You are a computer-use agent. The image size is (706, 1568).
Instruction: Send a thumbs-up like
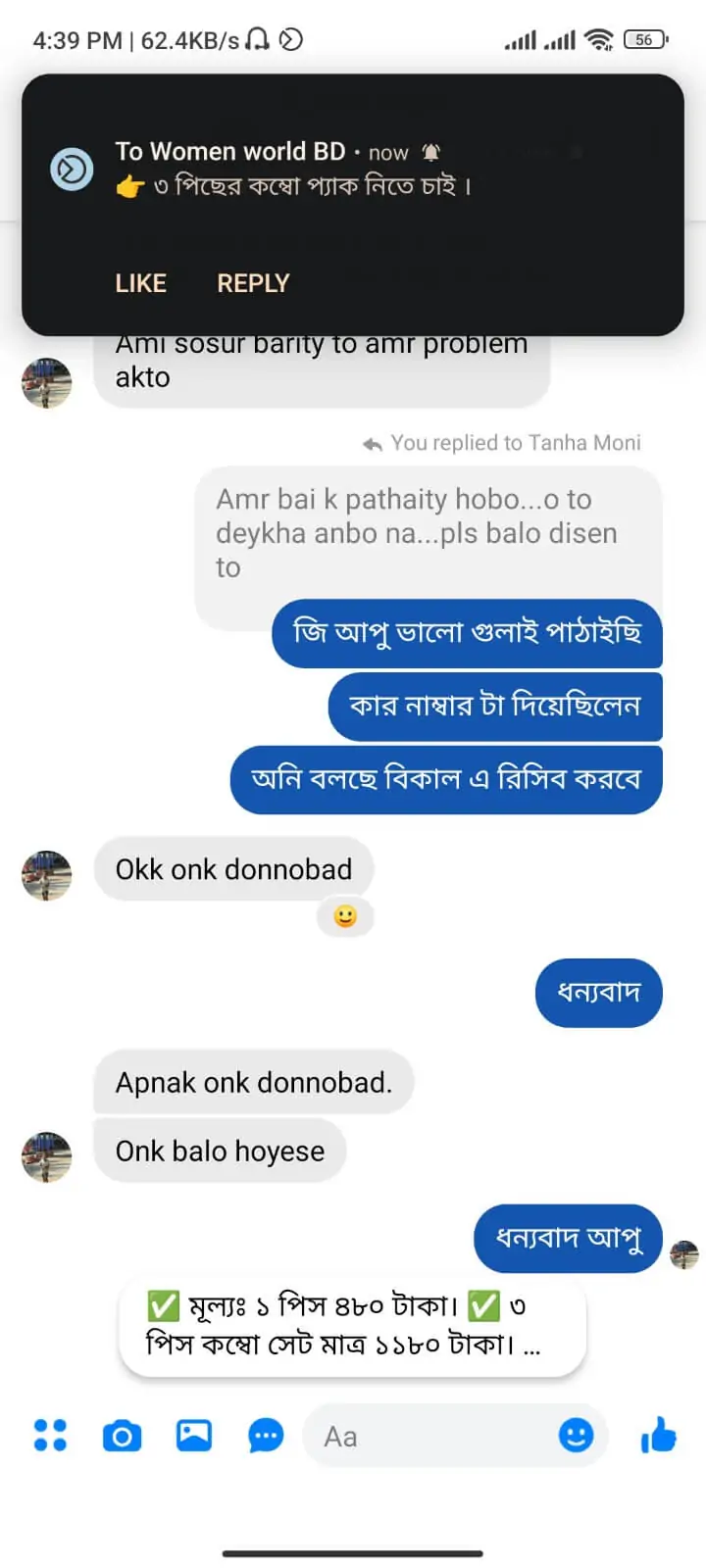coord(659,1436)
